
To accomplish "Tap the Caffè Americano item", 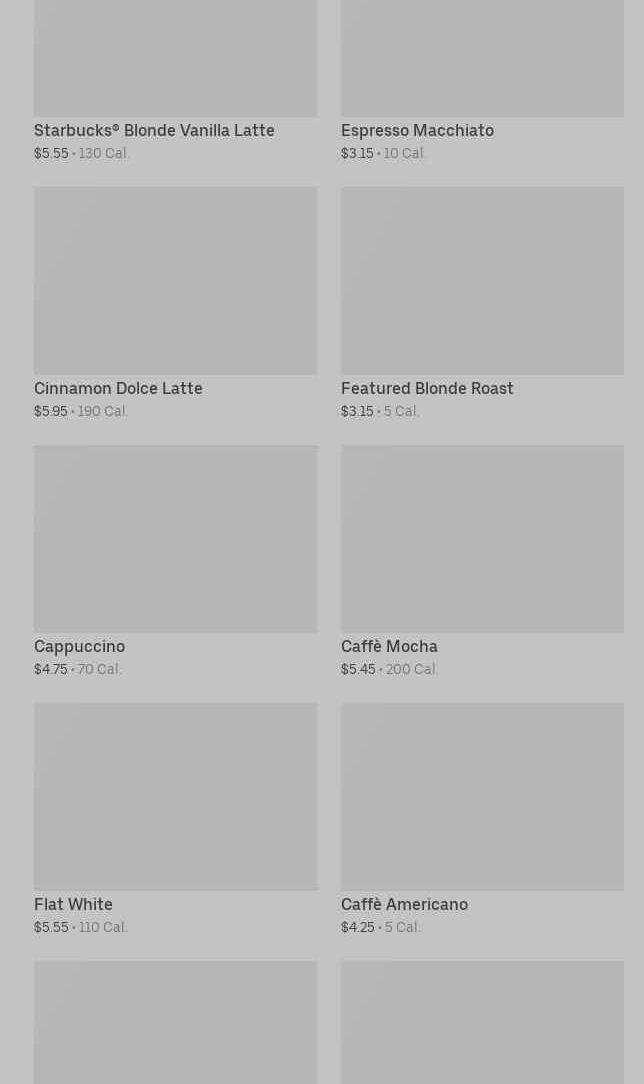I will pyautogui.click(x=482, y=819).
